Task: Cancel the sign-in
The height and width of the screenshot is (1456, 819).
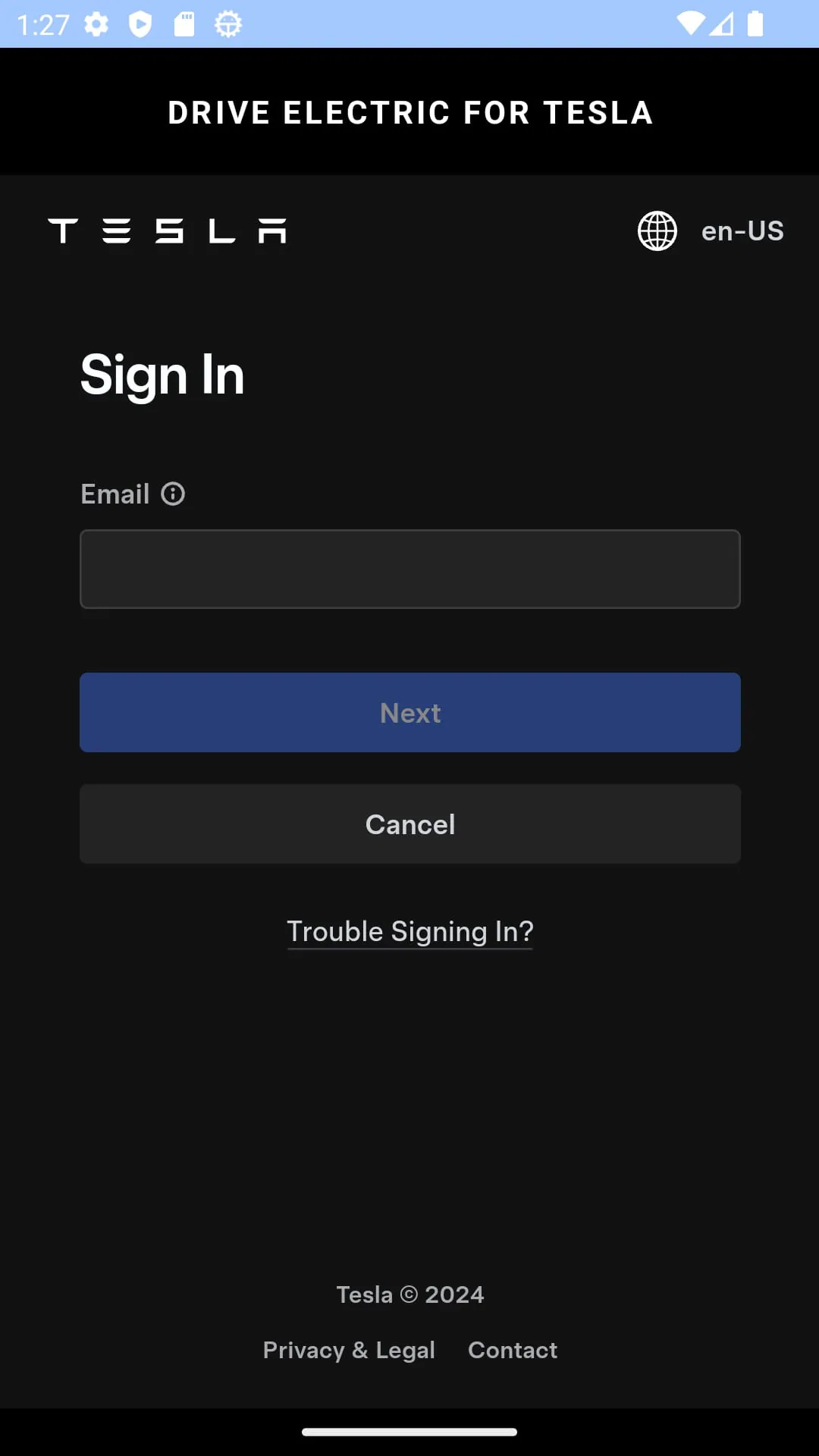Action: [409, 824]
